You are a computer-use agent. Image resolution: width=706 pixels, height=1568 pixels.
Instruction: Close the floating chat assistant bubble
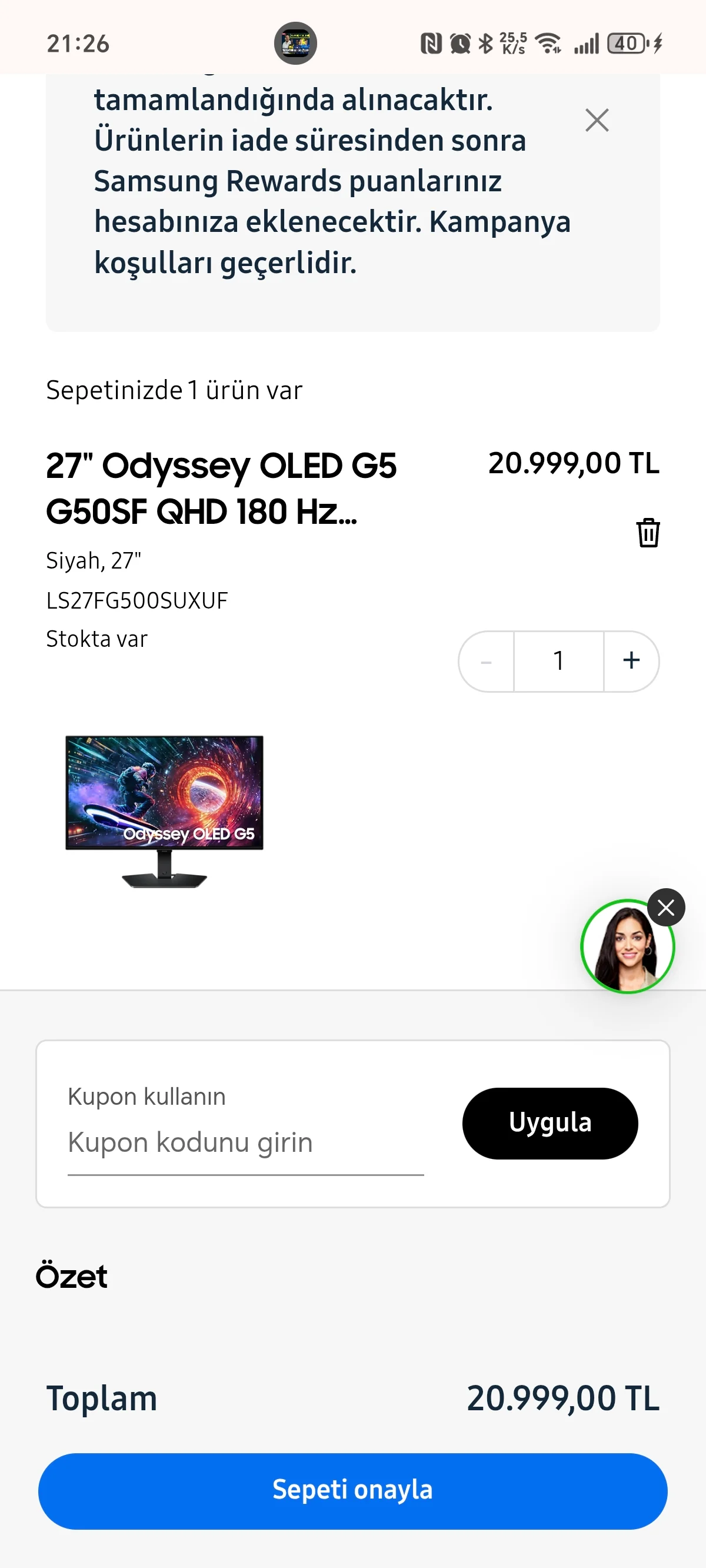pyautogui.click(x=667, y=908)
